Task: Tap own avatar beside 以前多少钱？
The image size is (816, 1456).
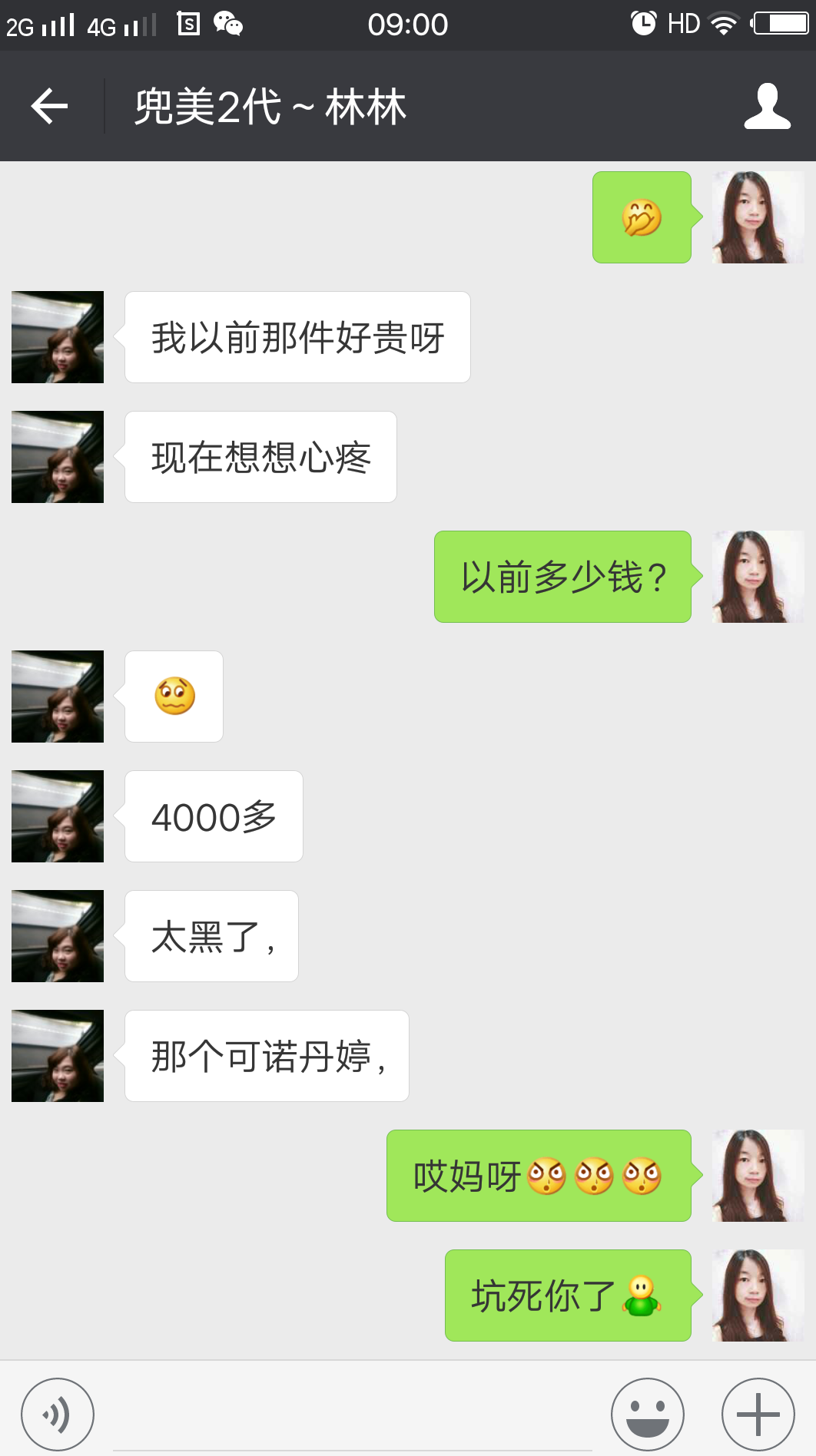Action: click(x=758, y=577)
